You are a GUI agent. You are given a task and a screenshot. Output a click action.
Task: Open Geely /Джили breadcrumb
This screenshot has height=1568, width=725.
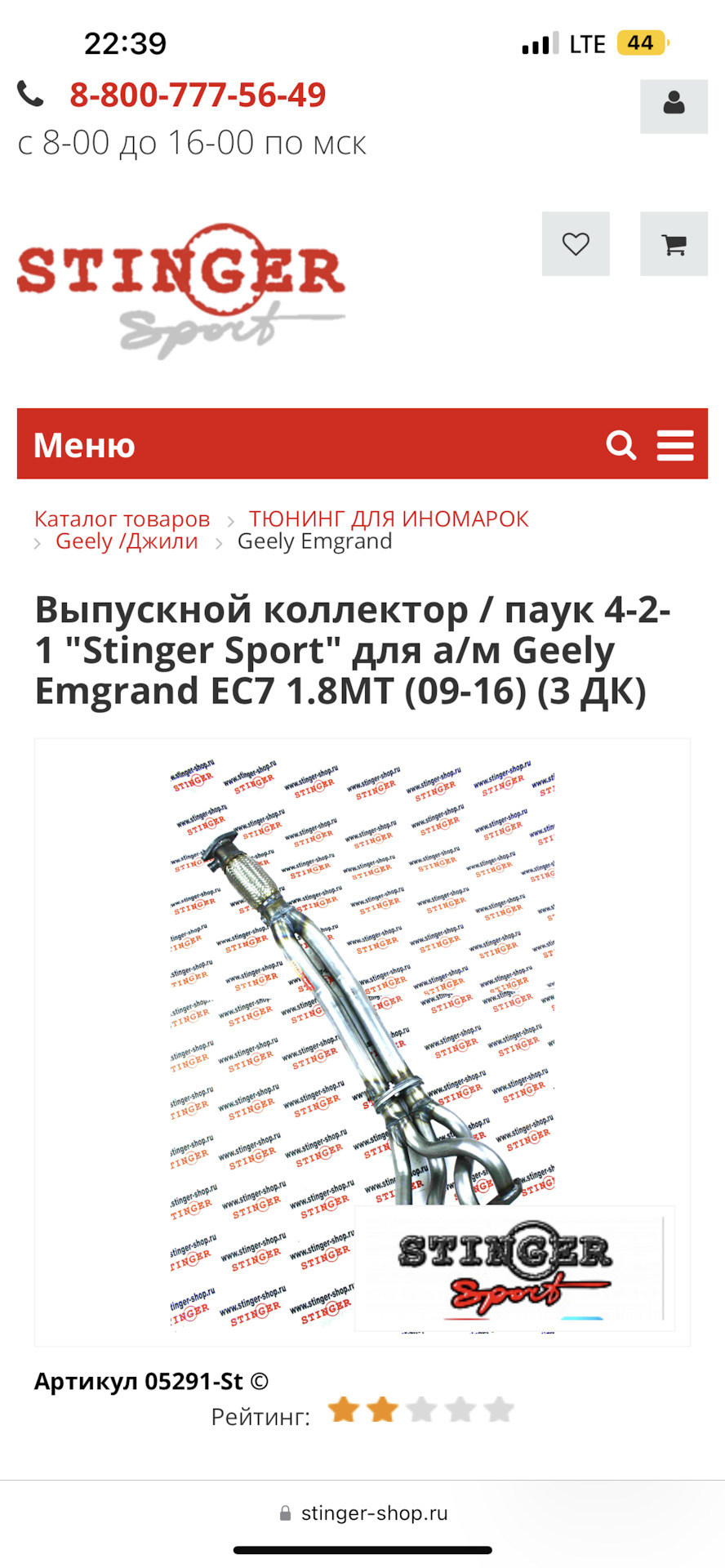coord(127,541)
